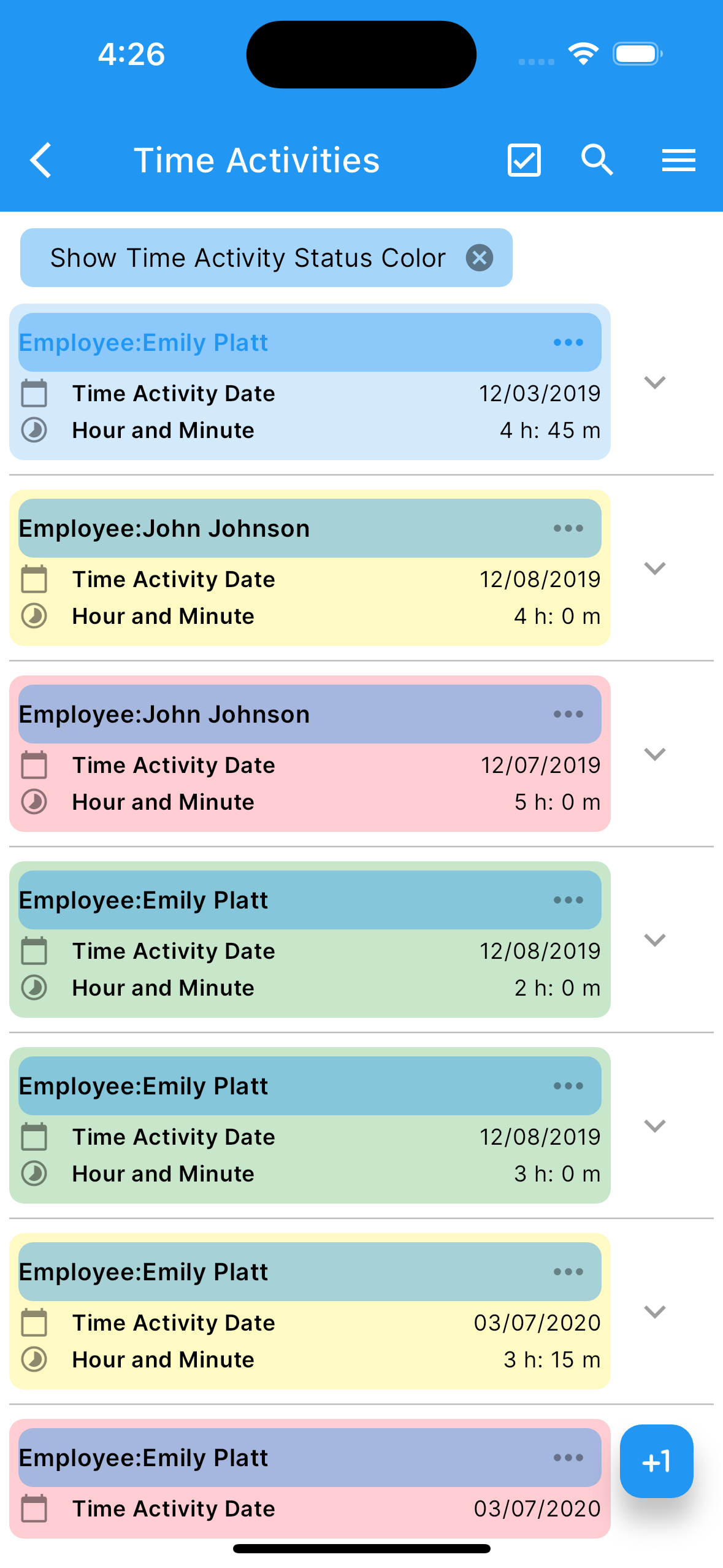Add a new time activity with +1
This screenshot has width=723, height=1568.
pyautogui.click(x=656, y=1461)
